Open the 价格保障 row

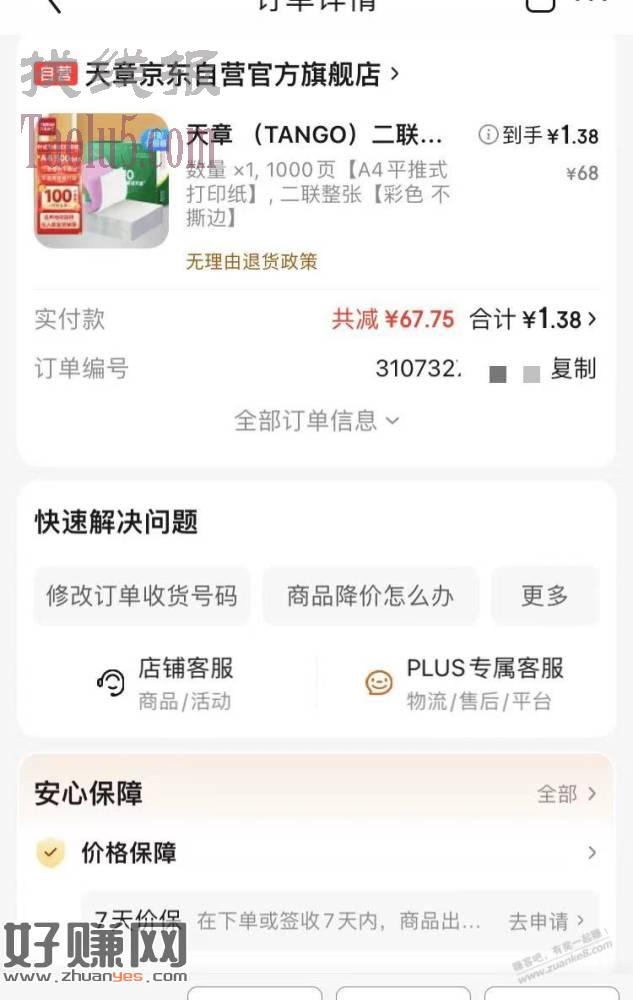[316, 853]
